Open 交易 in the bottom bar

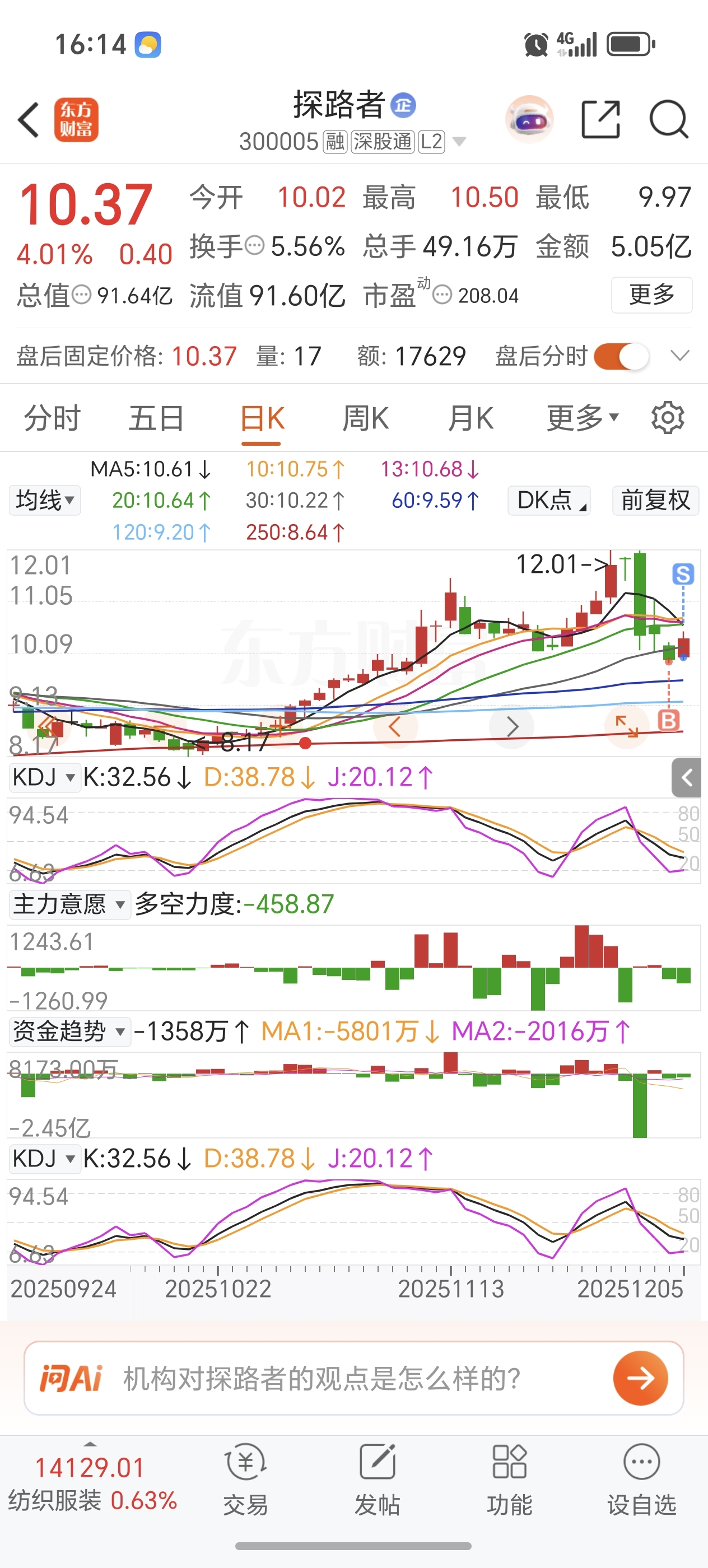click(x=245, y=1480)
